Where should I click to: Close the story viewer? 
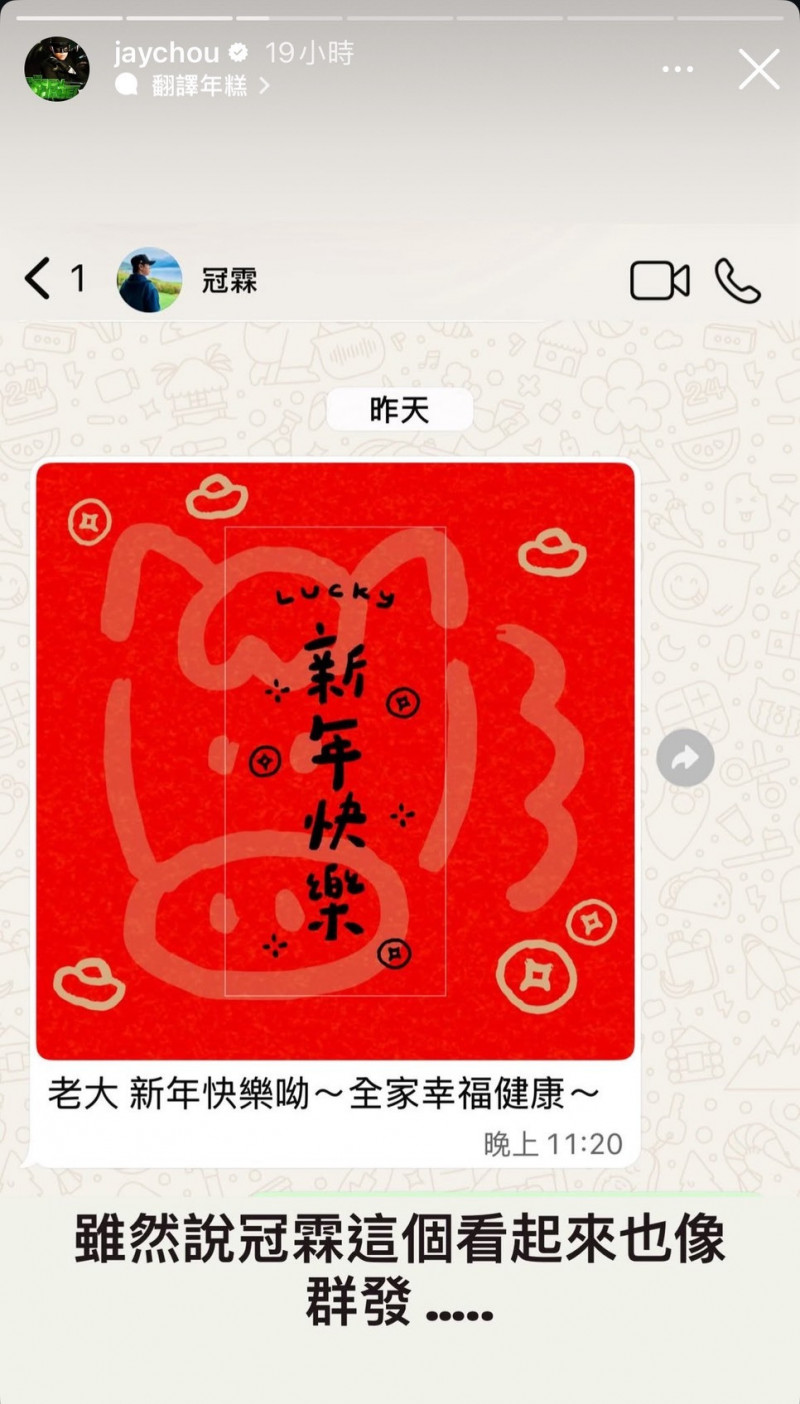pos(759,70)
